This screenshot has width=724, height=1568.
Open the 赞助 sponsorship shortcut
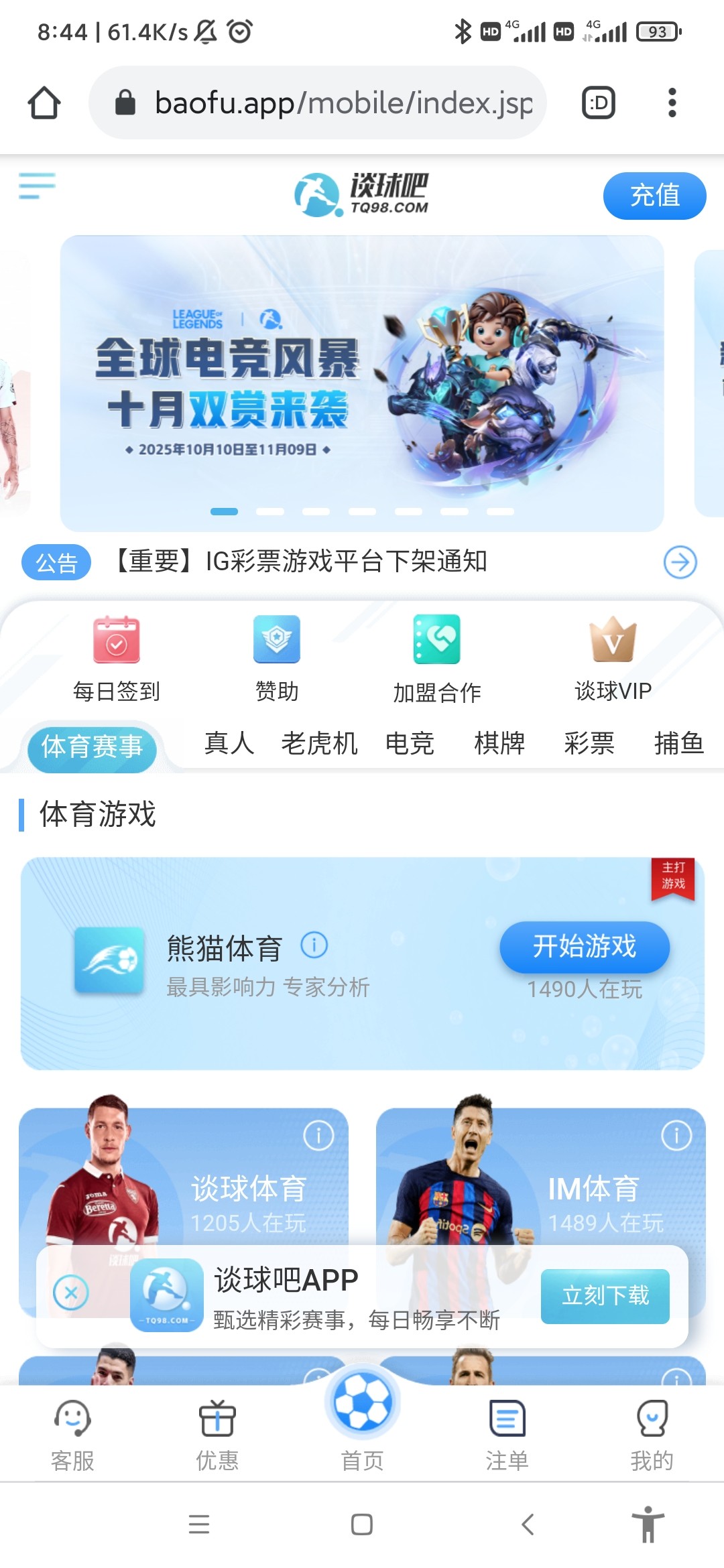[x=277, y=658]
